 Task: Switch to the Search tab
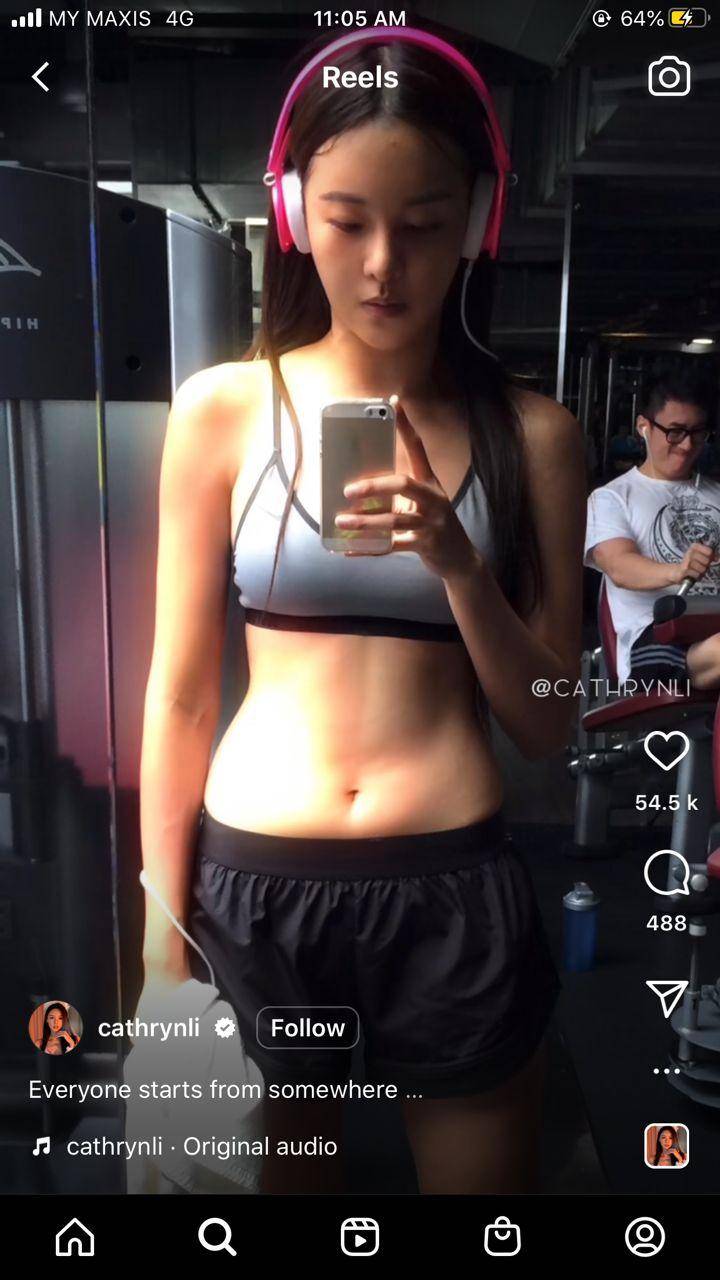217,1237
